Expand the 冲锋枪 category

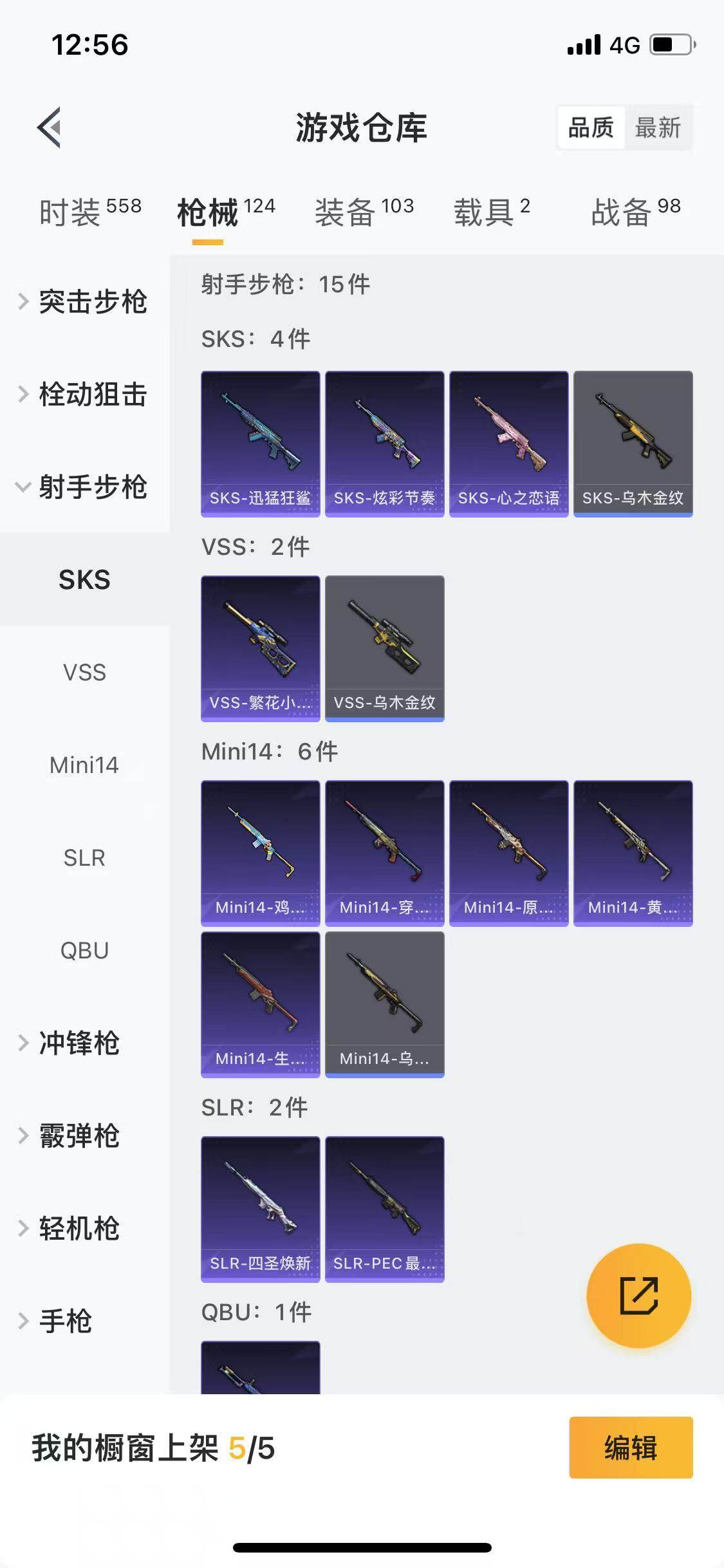(79, 1043)
